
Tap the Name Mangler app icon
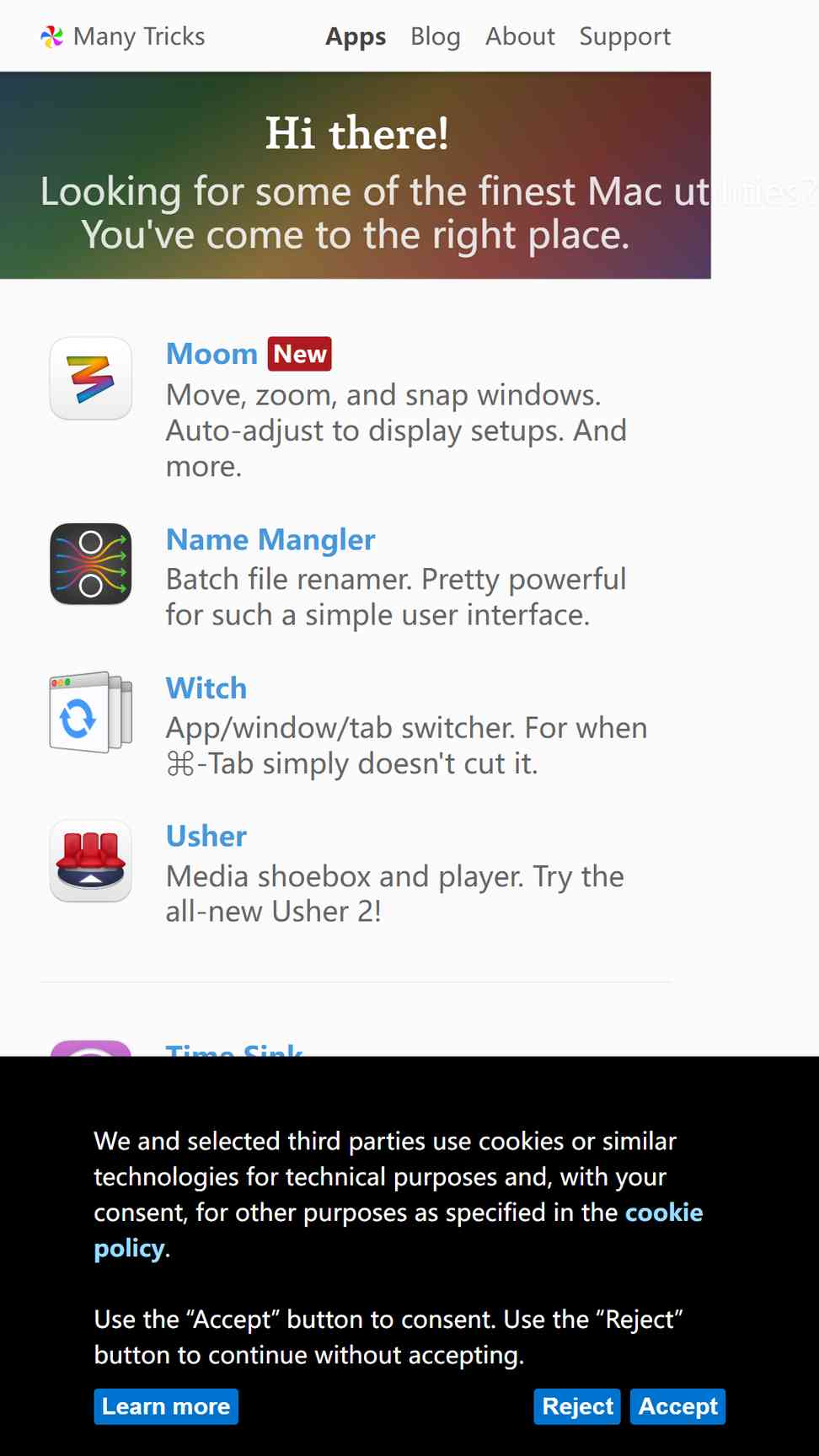click(x=91, y=564)
